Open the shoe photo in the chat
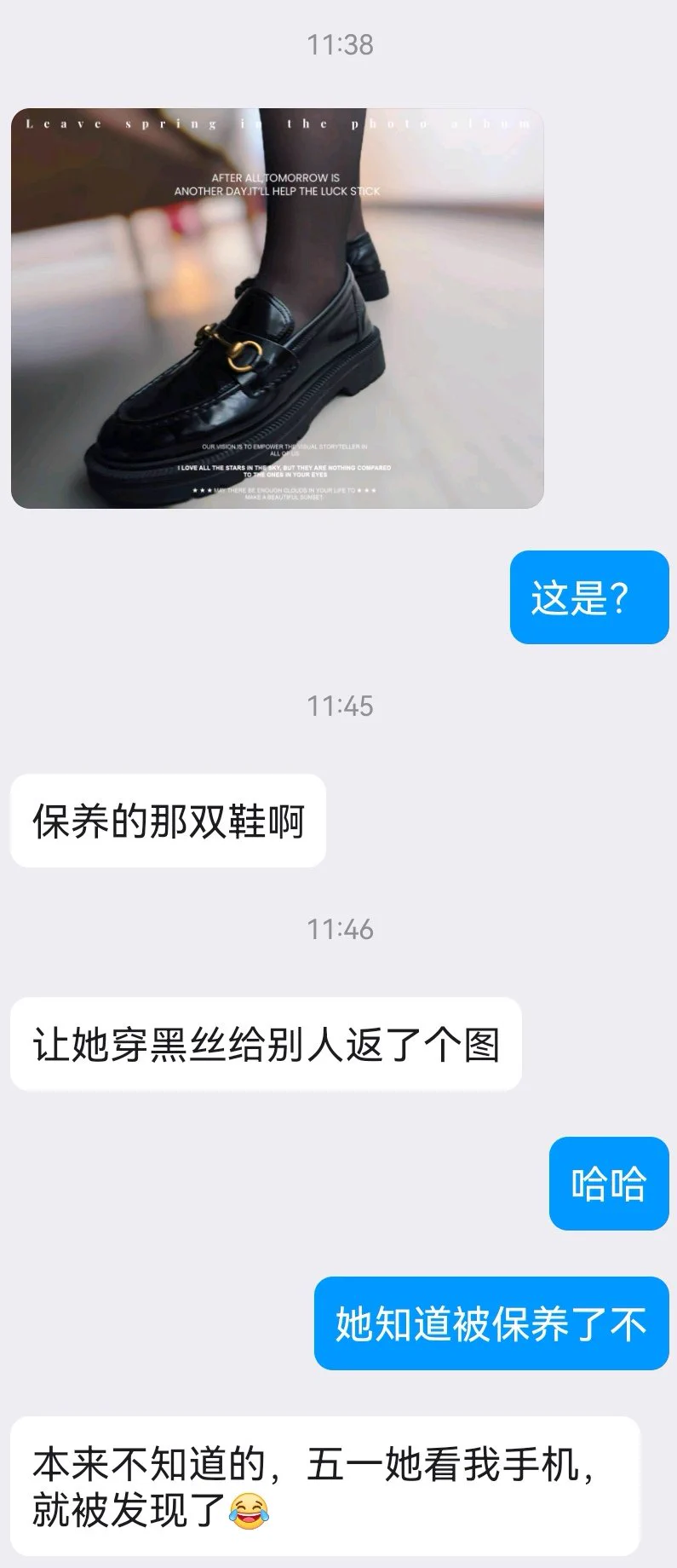 (277, 308)
